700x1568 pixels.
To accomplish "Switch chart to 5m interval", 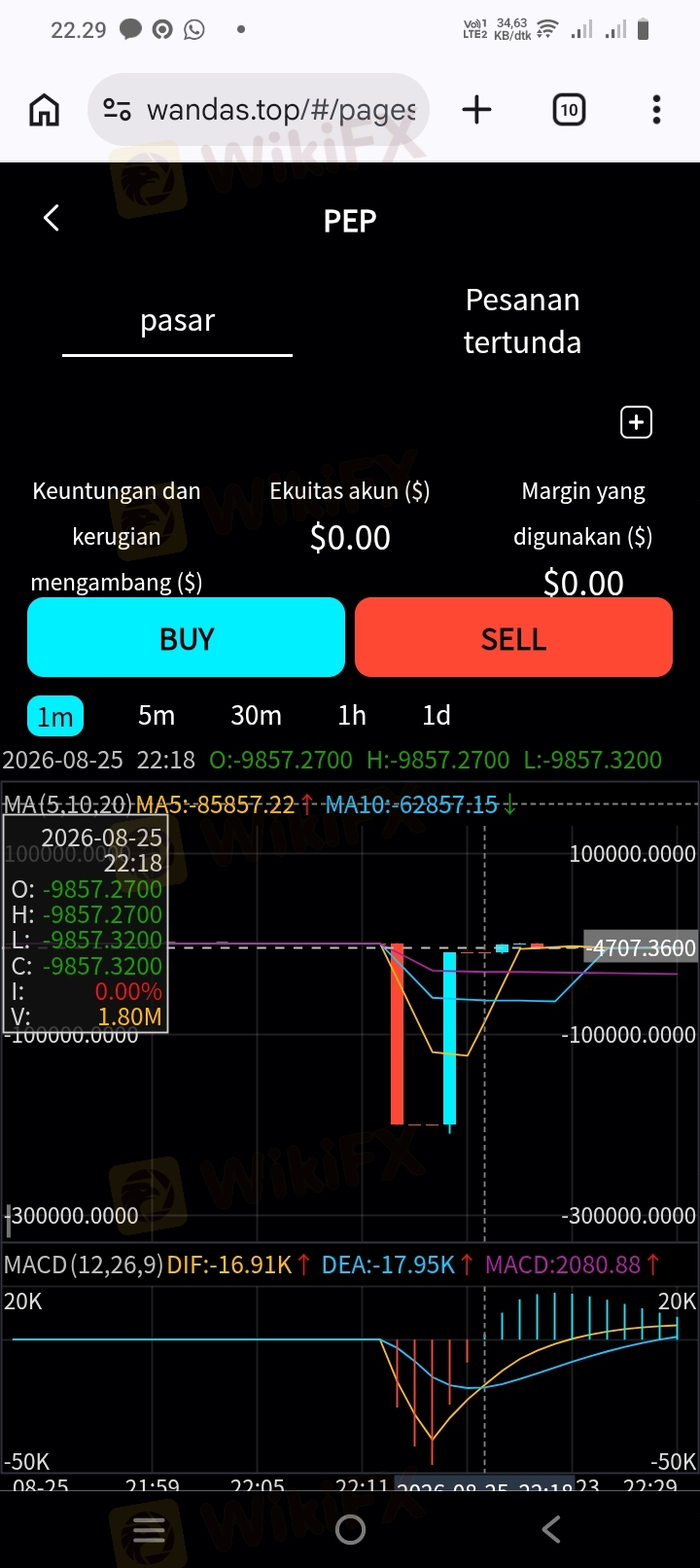I will 157,716.
